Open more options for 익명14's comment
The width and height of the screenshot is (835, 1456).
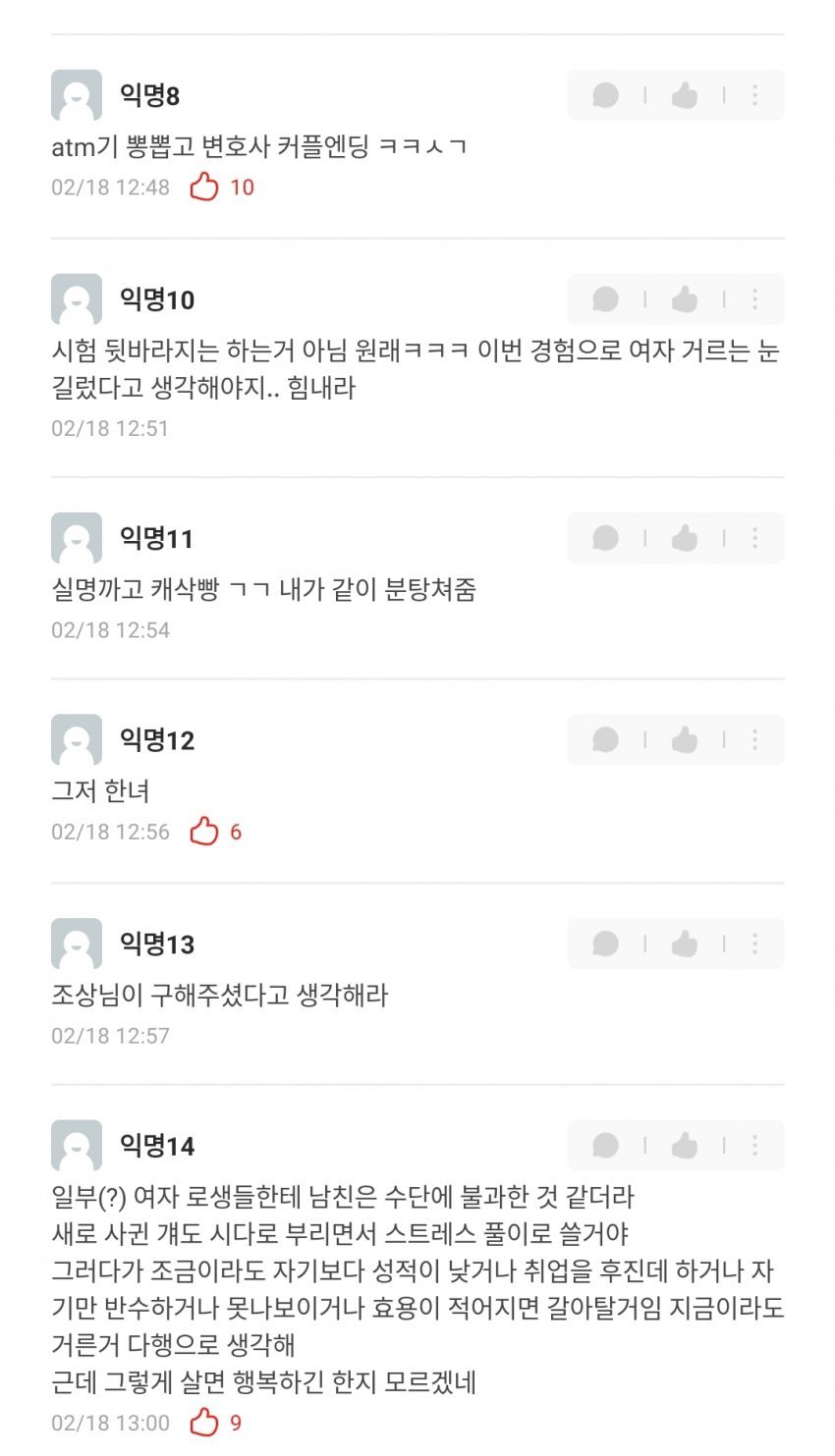[x=754, y=1145]
